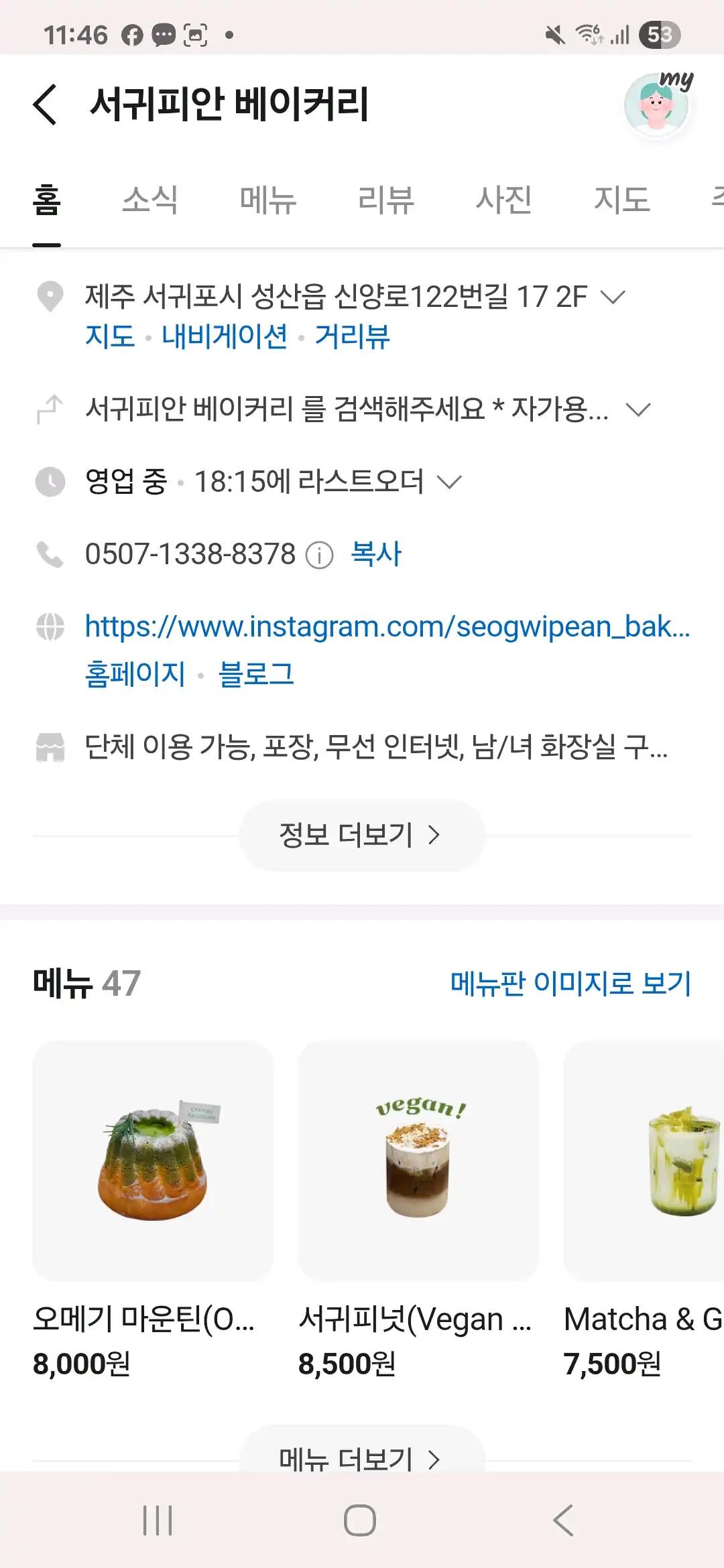The width and height of the screenshot is (724, 1568).
Task: Click 복사 to copy the phone number
Action: 376,553
